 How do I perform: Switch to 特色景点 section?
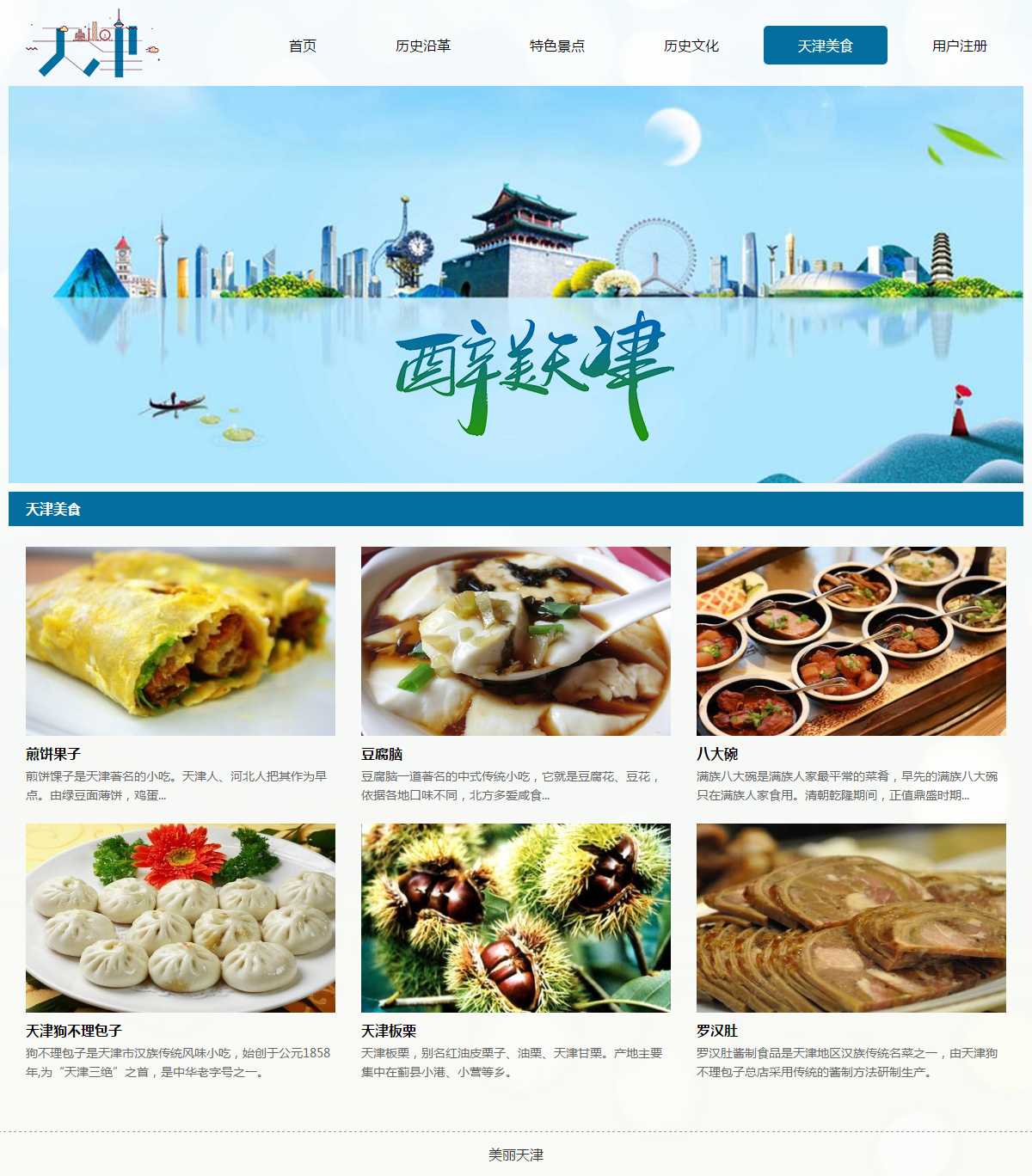pos(557,46)
